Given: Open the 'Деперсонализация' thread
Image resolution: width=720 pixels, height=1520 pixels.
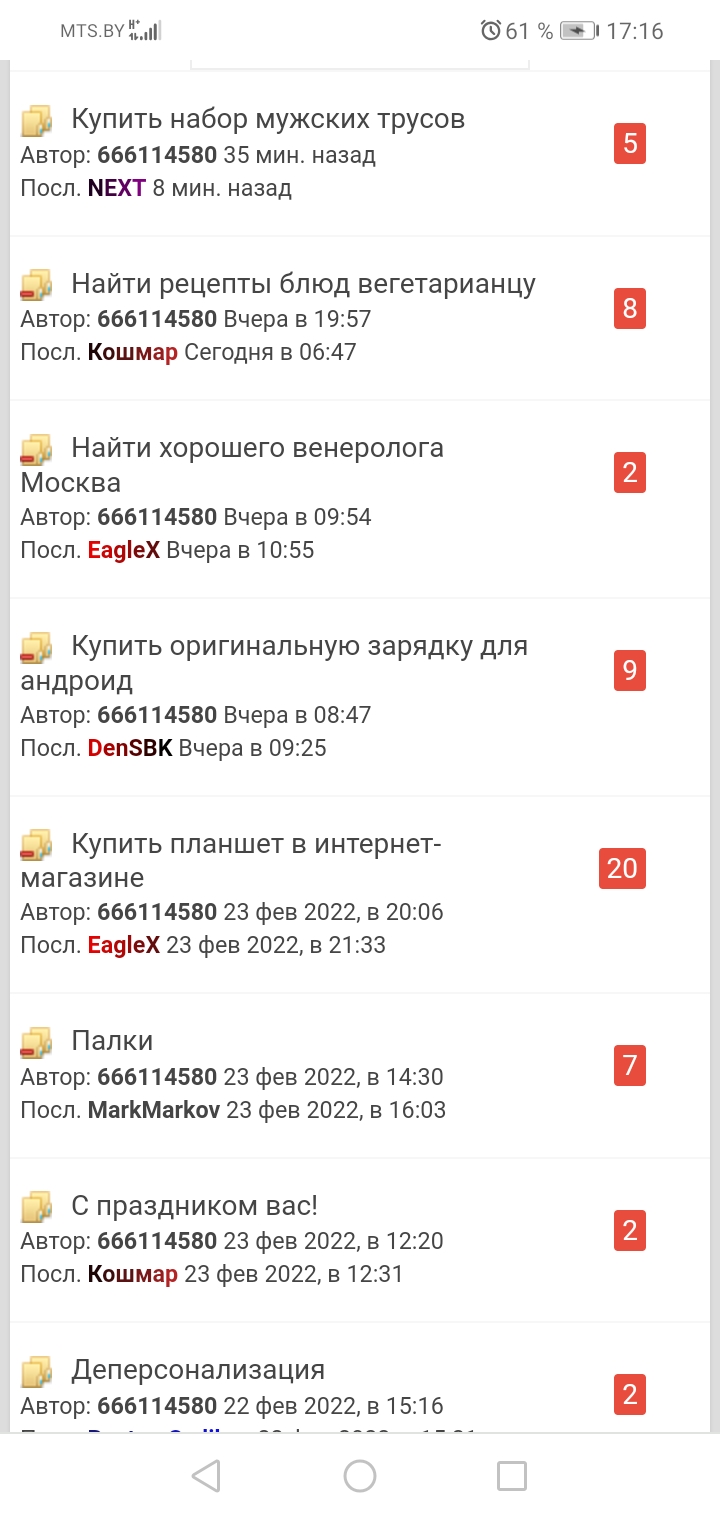Looking at the screenshot, I should [198, 1369].
